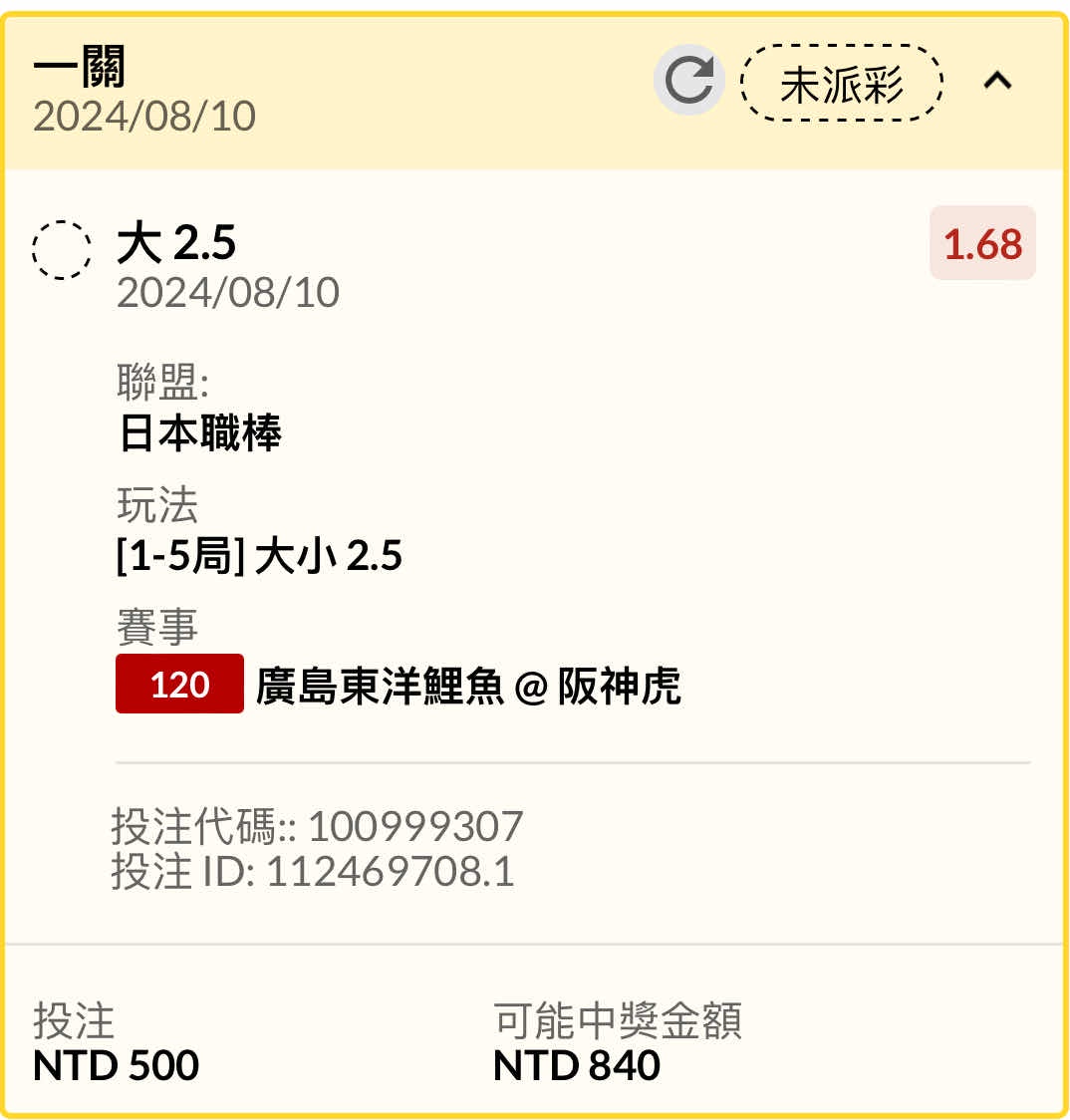
Task: Refresh the bet status
Action: [x=688, y=81]
